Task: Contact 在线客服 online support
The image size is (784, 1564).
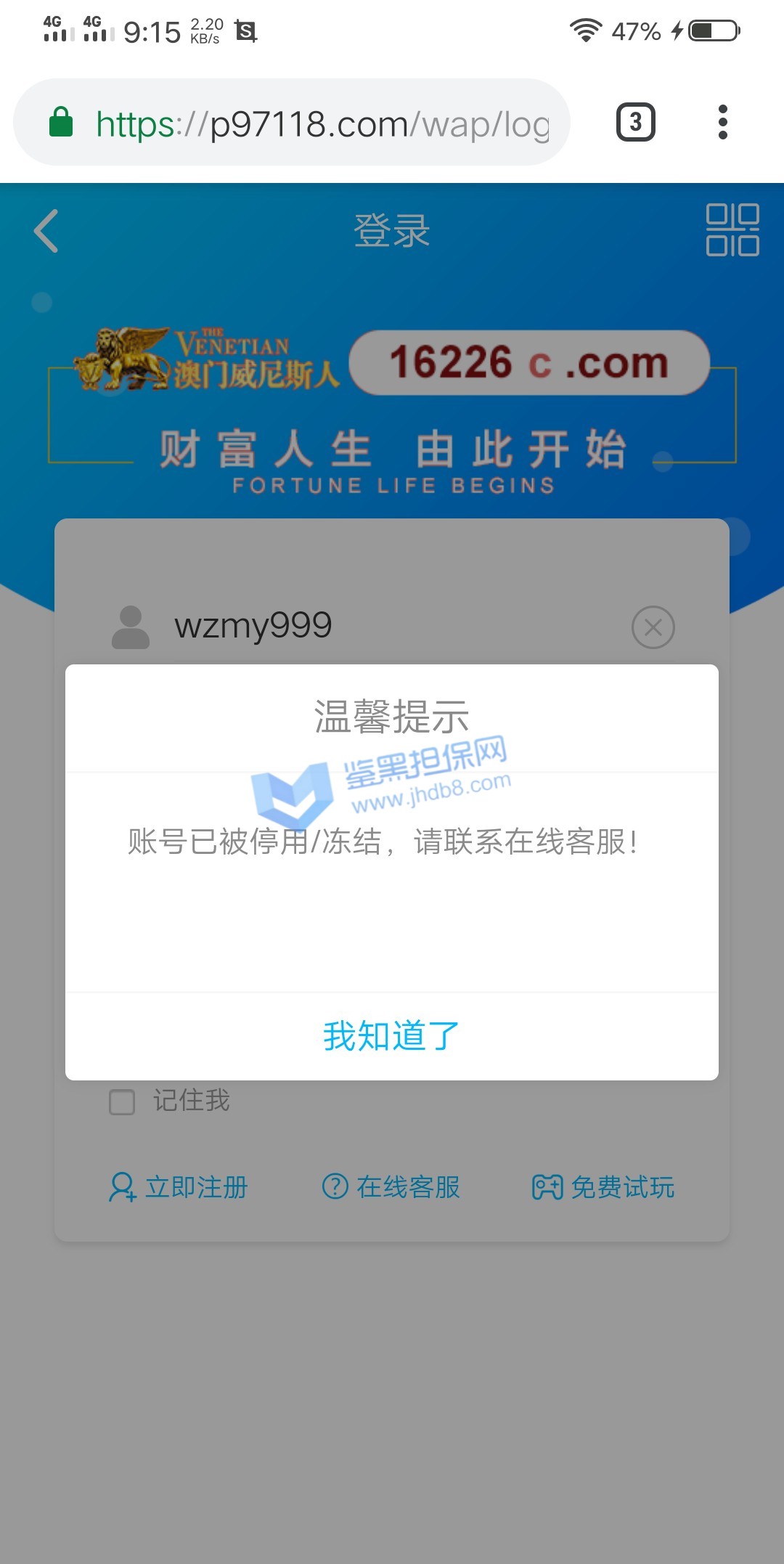Action: point(391,1187)
